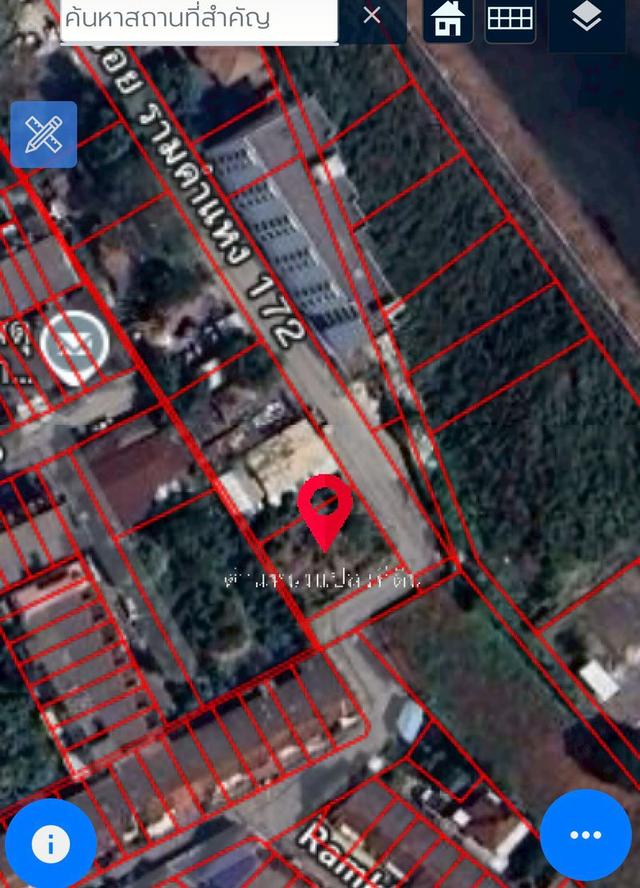
Task: Tap the red location pin on the parcel
Action: click(x=324, y=507)
